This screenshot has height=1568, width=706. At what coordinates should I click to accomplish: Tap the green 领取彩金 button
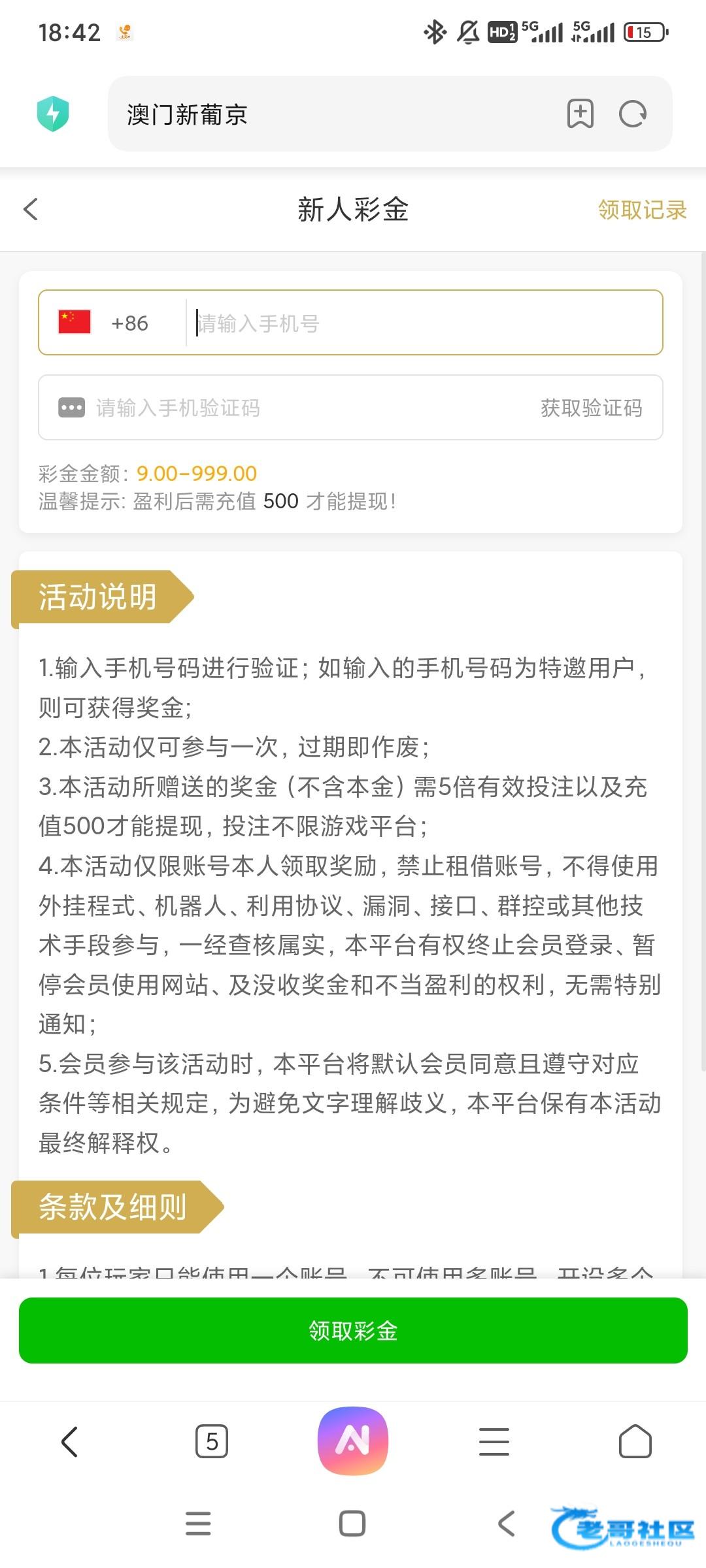[x=353, y=1331]
